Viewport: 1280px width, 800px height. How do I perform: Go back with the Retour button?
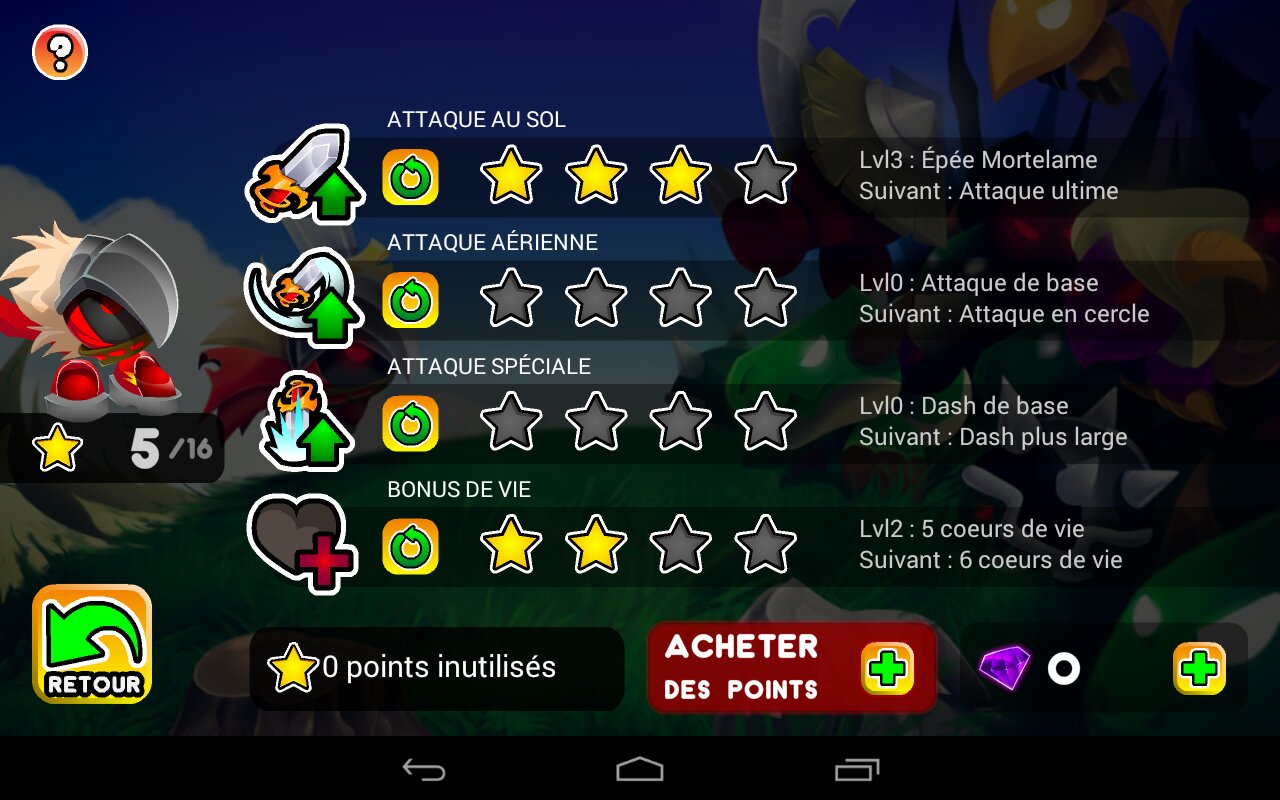click(x=92, y=644)
